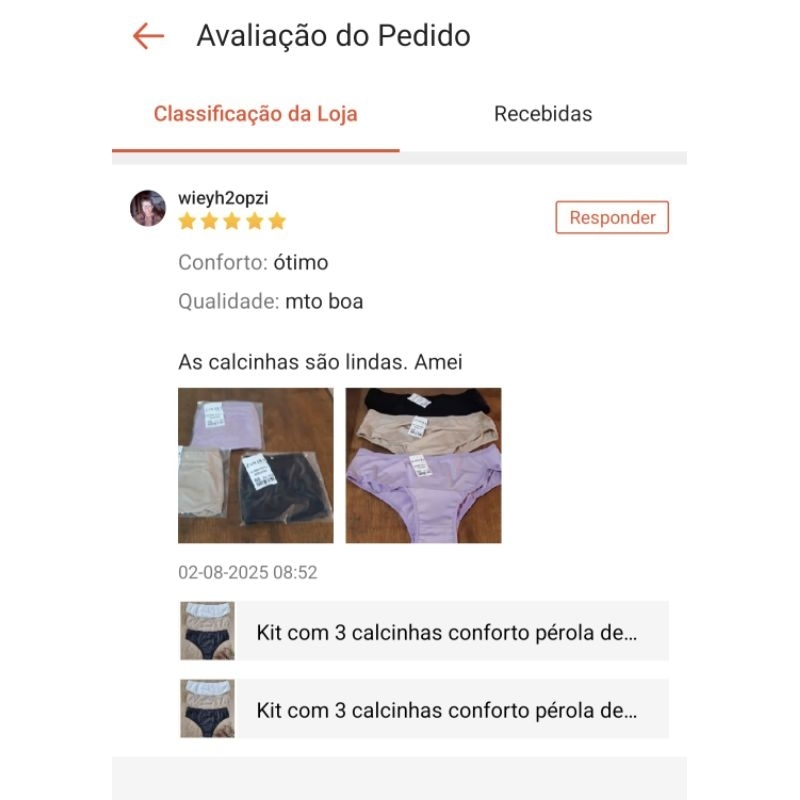Image resolution: width=800 pixels, height=800 pixels.
Task: Select the Classificação da Loja tab
Action: point(255,114)
